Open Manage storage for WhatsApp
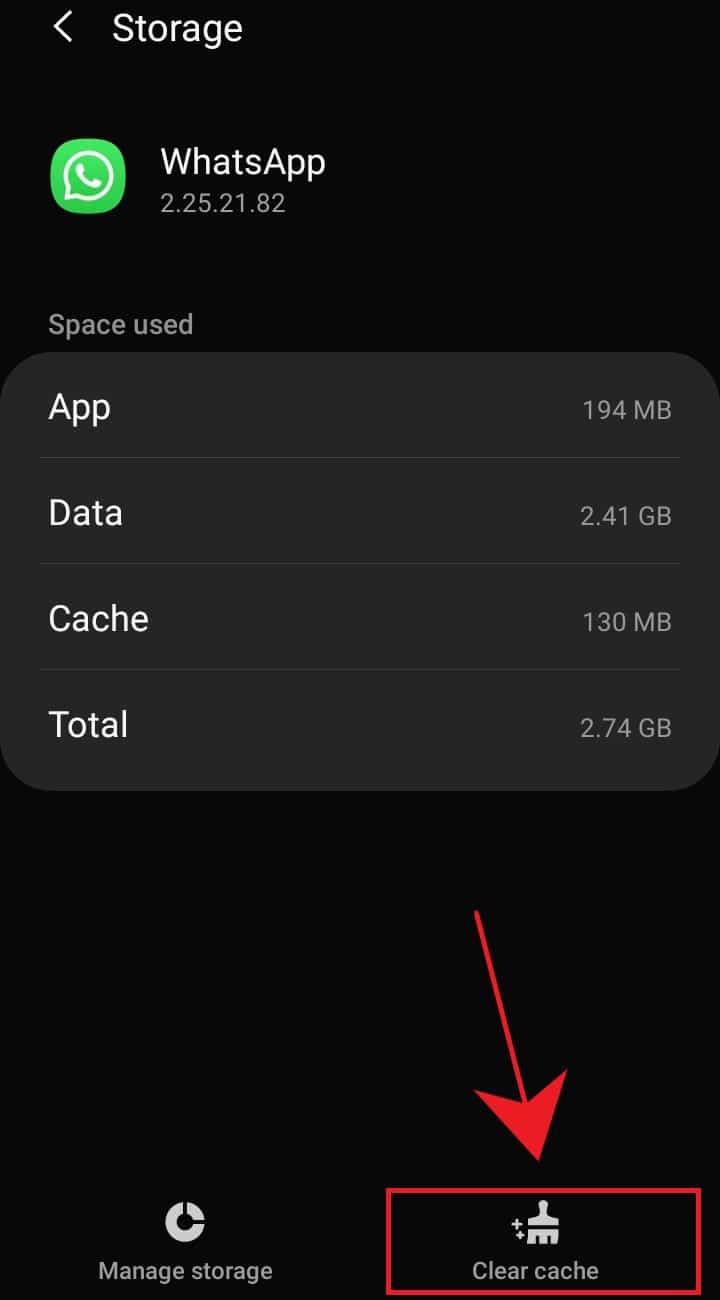720x1300 pixels. coord(185,1241)
